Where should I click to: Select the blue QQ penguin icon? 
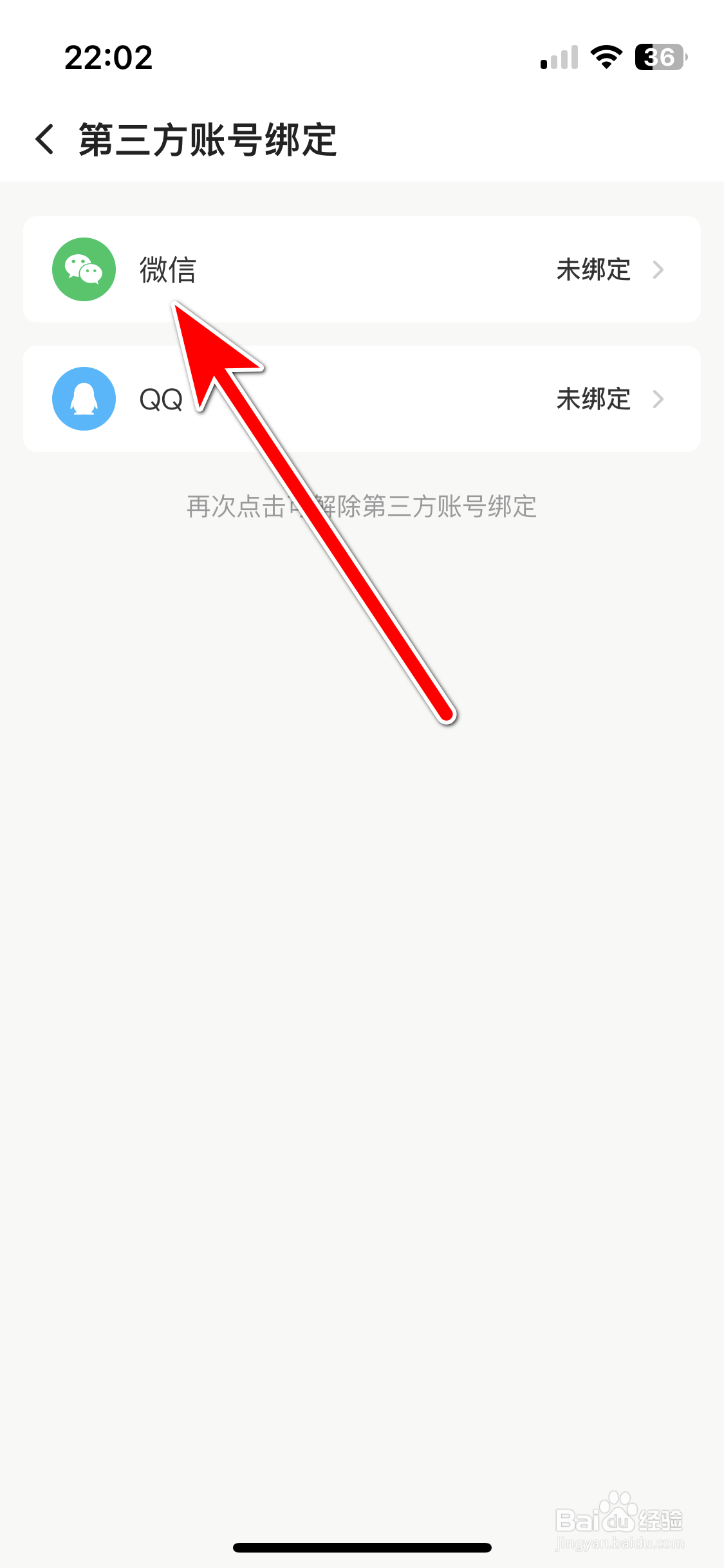point(84,398)
